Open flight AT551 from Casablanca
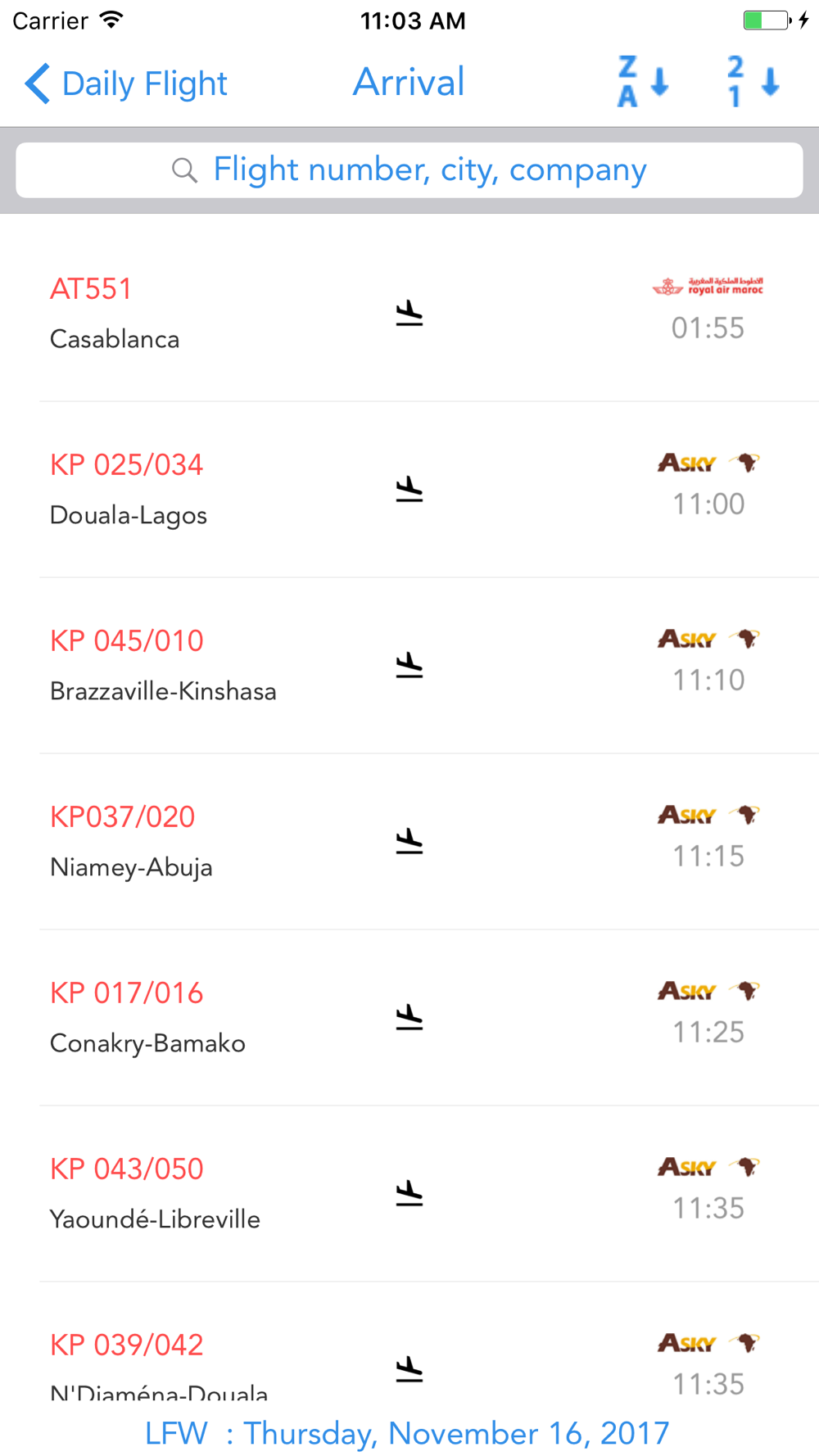The width and height of the screenshot is (819, 1456). (x=409, y=314)
